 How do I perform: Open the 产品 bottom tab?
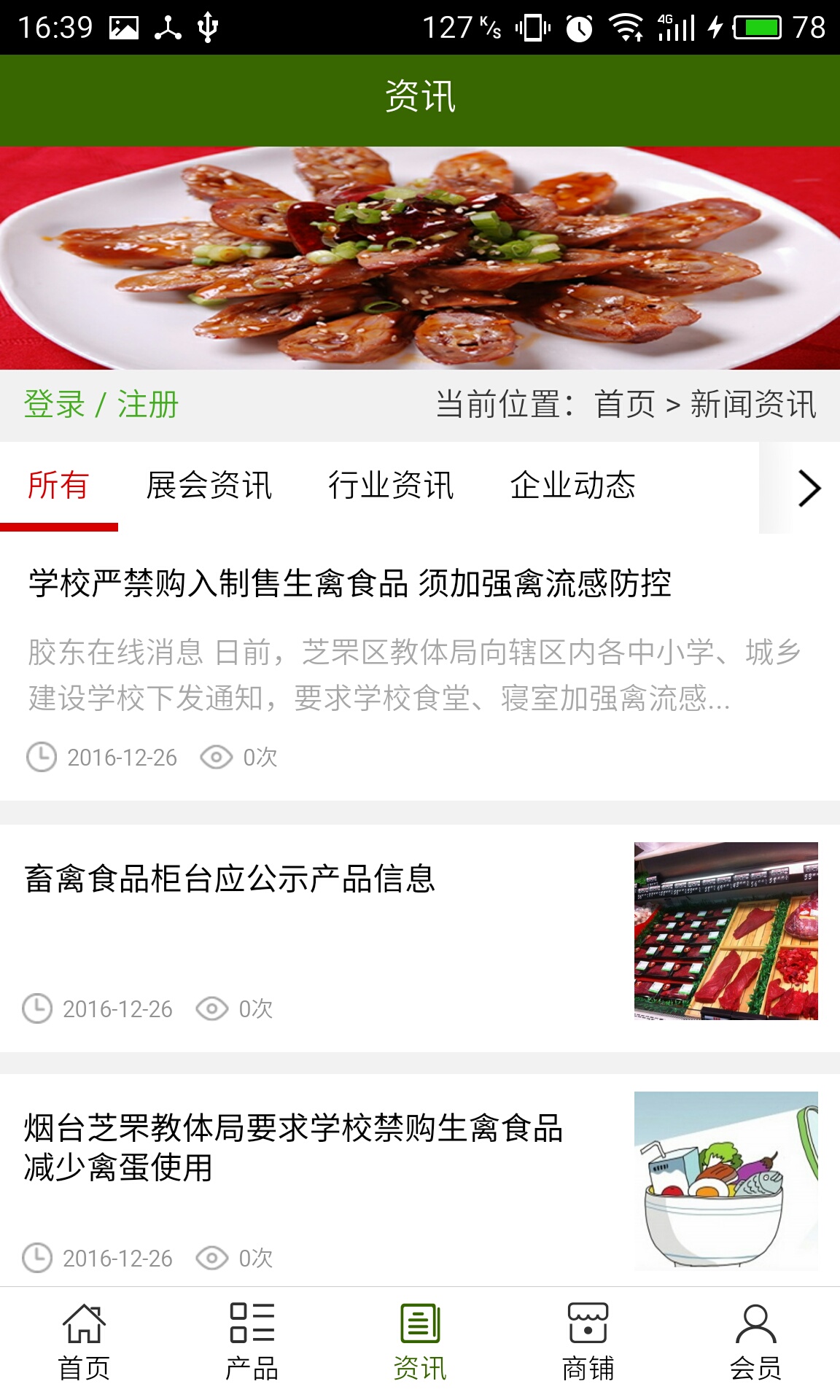click(x=252, y=1342)
